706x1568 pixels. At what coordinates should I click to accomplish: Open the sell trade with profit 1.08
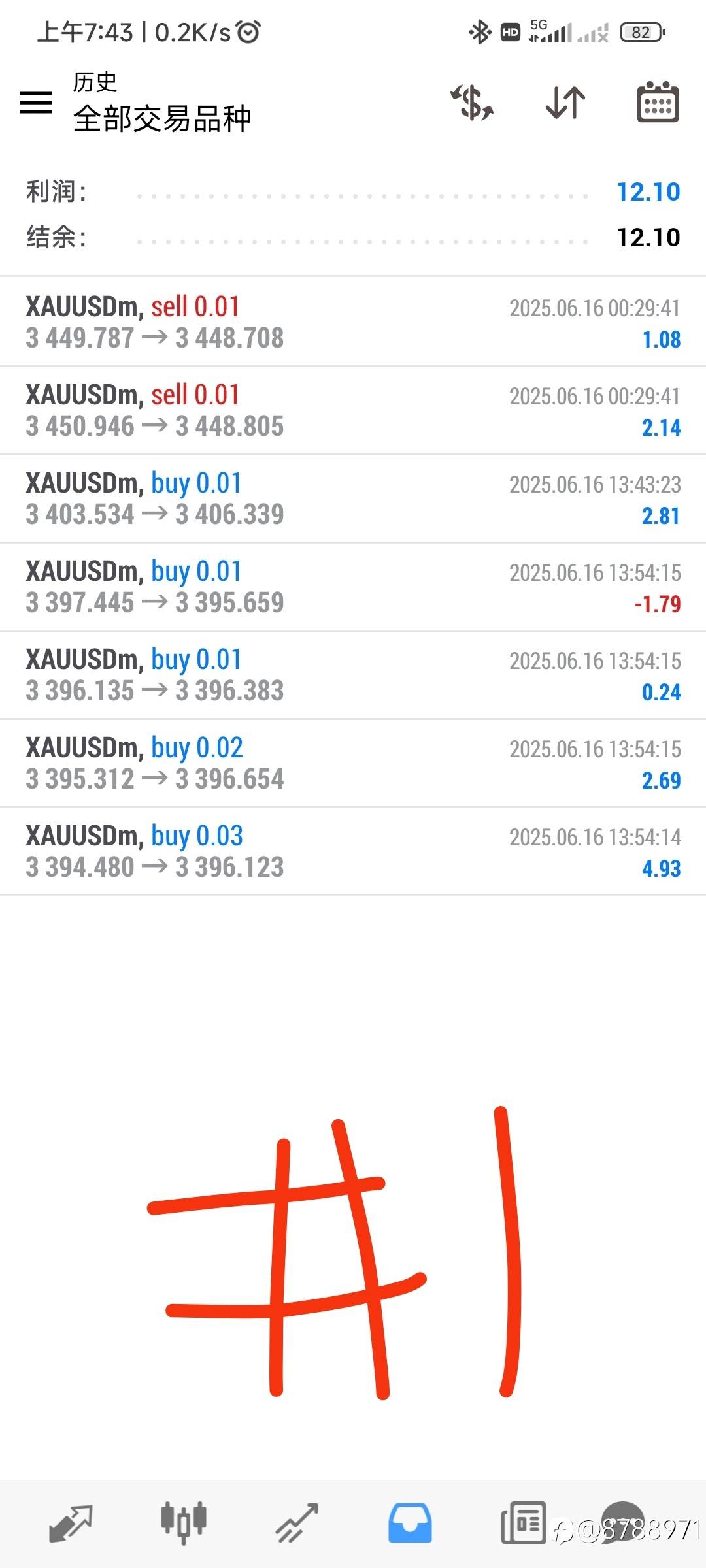click(353, 322)
